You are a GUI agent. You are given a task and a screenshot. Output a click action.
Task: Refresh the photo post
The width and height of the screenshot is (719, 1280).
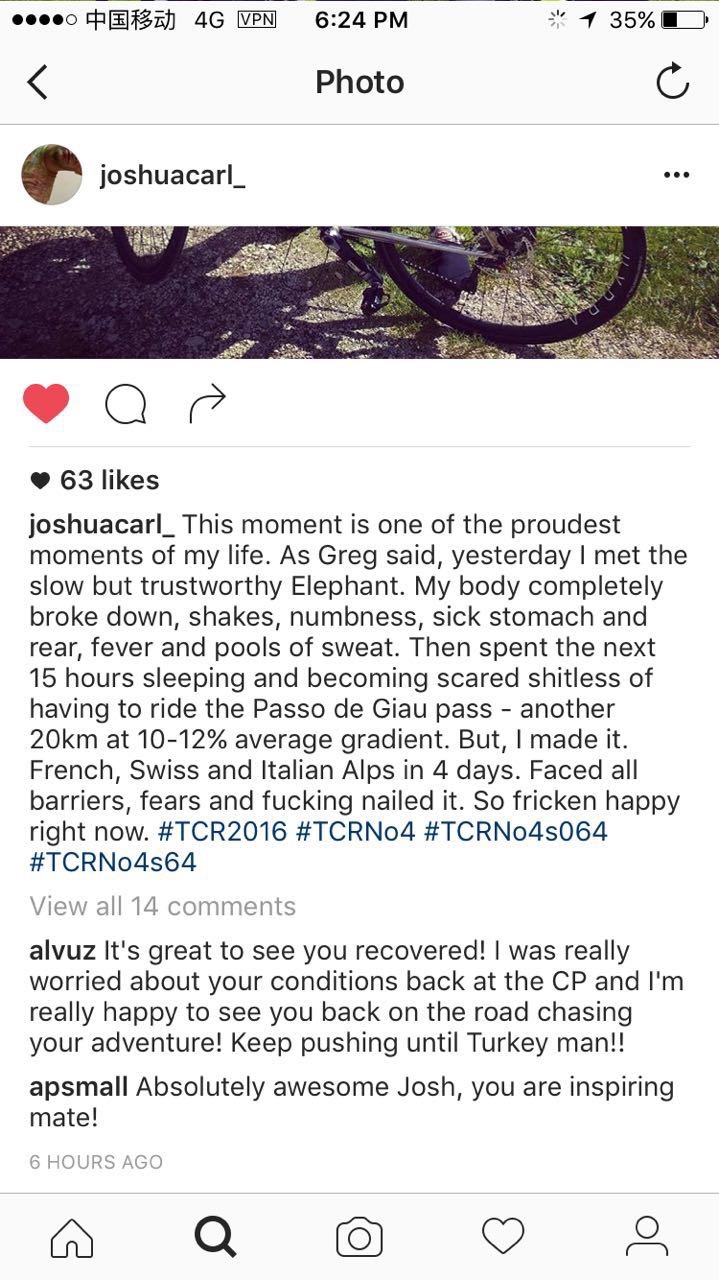[x=672, y=82]
